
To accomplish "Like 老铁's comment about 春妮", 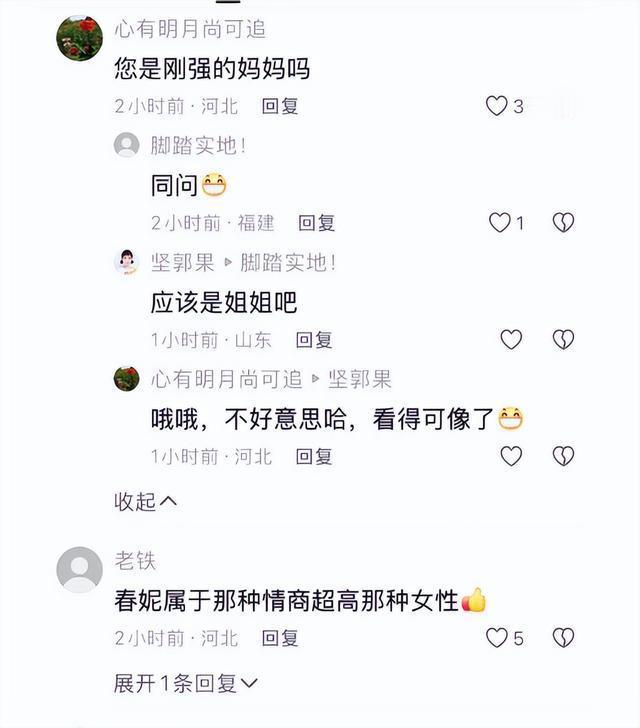I will pyautogui.click(x=497, y=638).
